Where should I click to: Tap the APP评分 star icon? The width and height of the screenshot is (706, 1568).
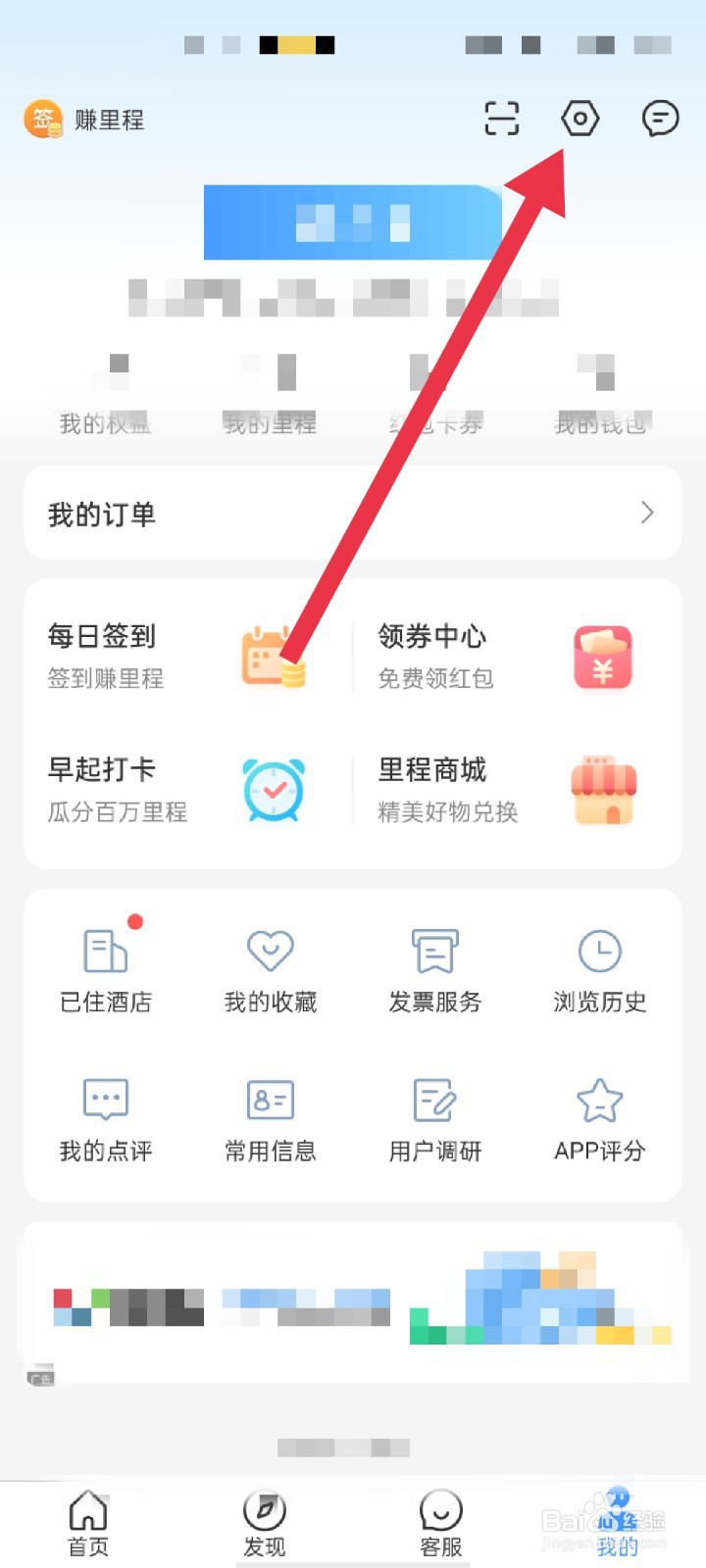(x=599, y=1100)
